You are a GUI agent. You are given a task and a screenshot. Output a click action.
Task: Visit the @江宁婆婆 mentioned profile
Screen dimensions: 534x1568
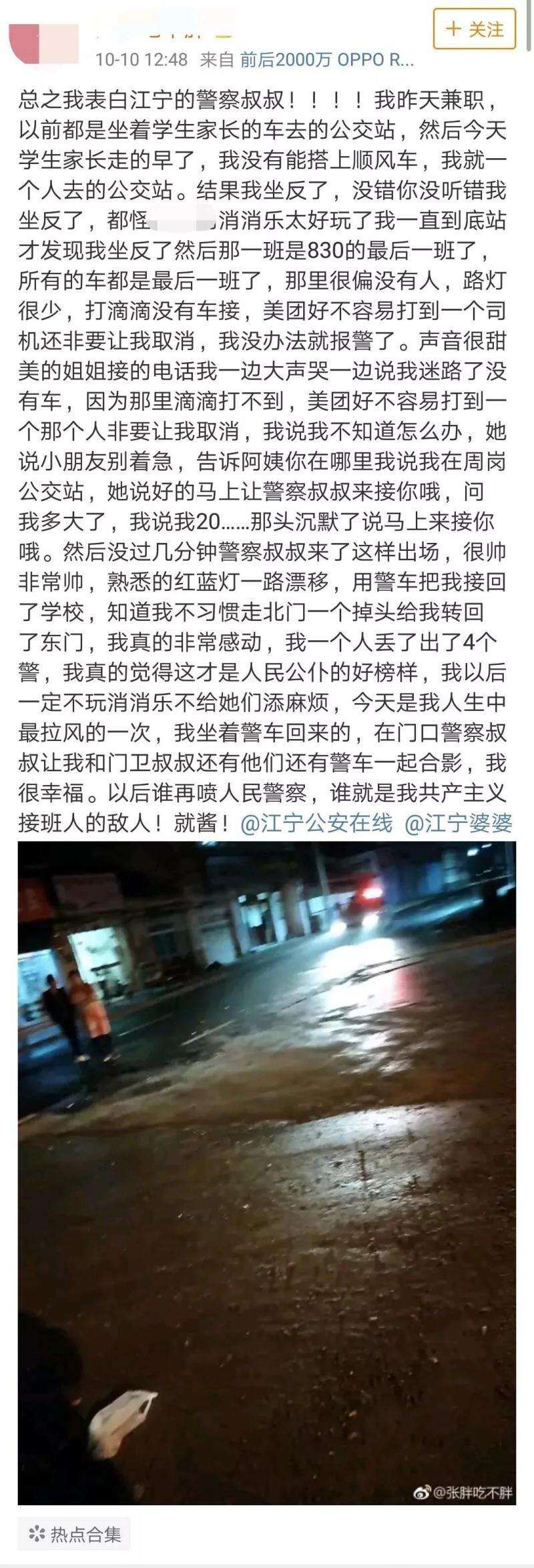pos(458,824)
